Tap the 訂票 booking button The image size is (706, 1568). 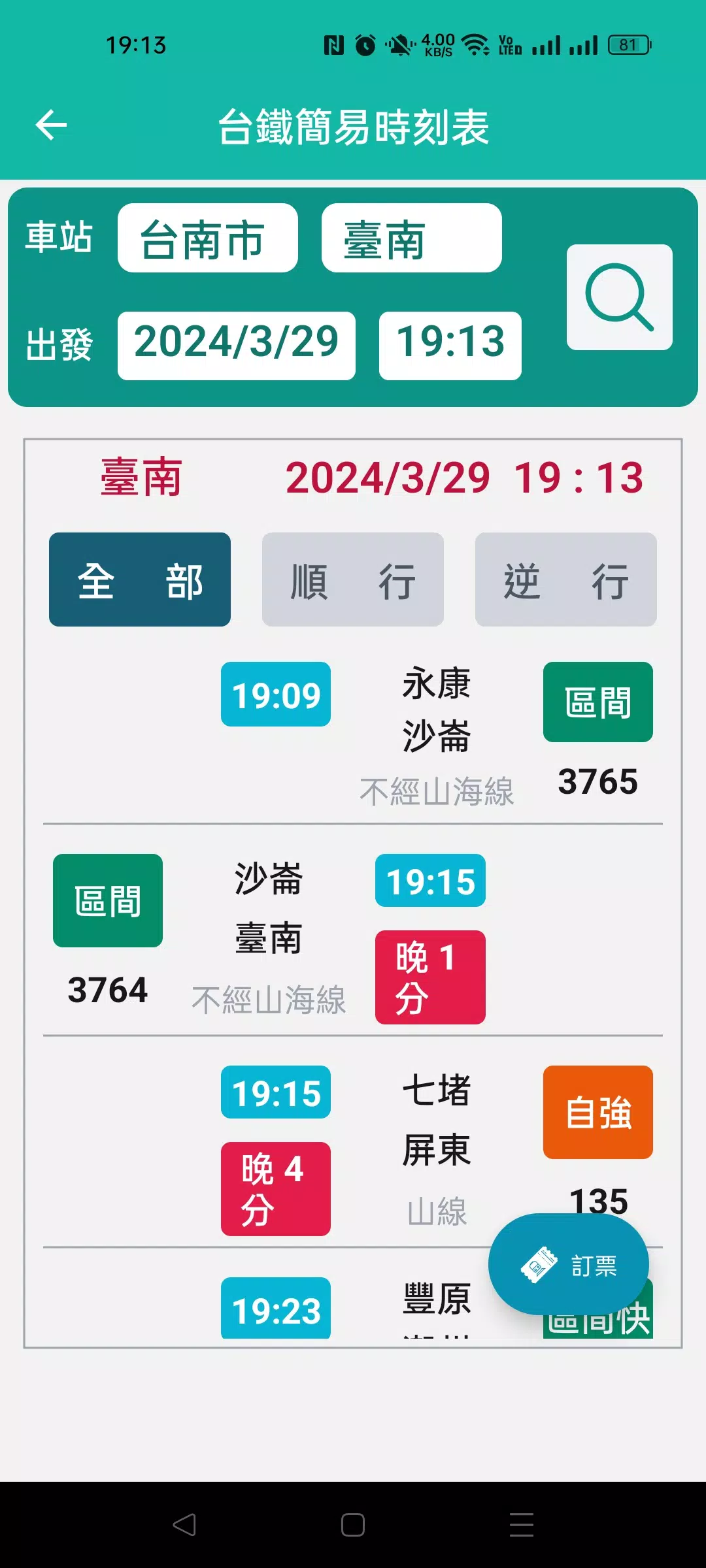point(568,1265)
